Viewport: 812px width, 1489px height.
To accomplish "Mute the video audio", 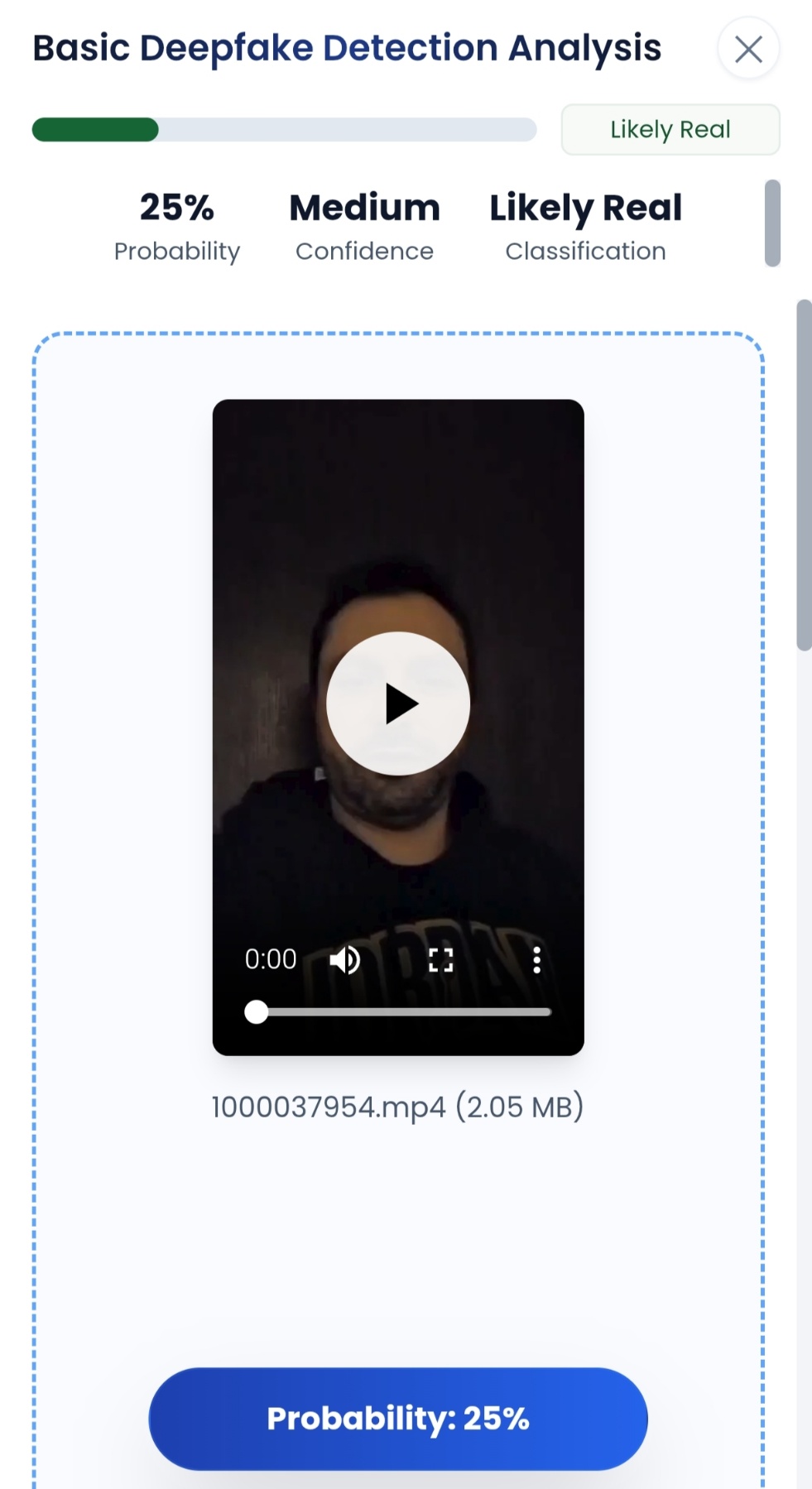I will coord(344,960).
